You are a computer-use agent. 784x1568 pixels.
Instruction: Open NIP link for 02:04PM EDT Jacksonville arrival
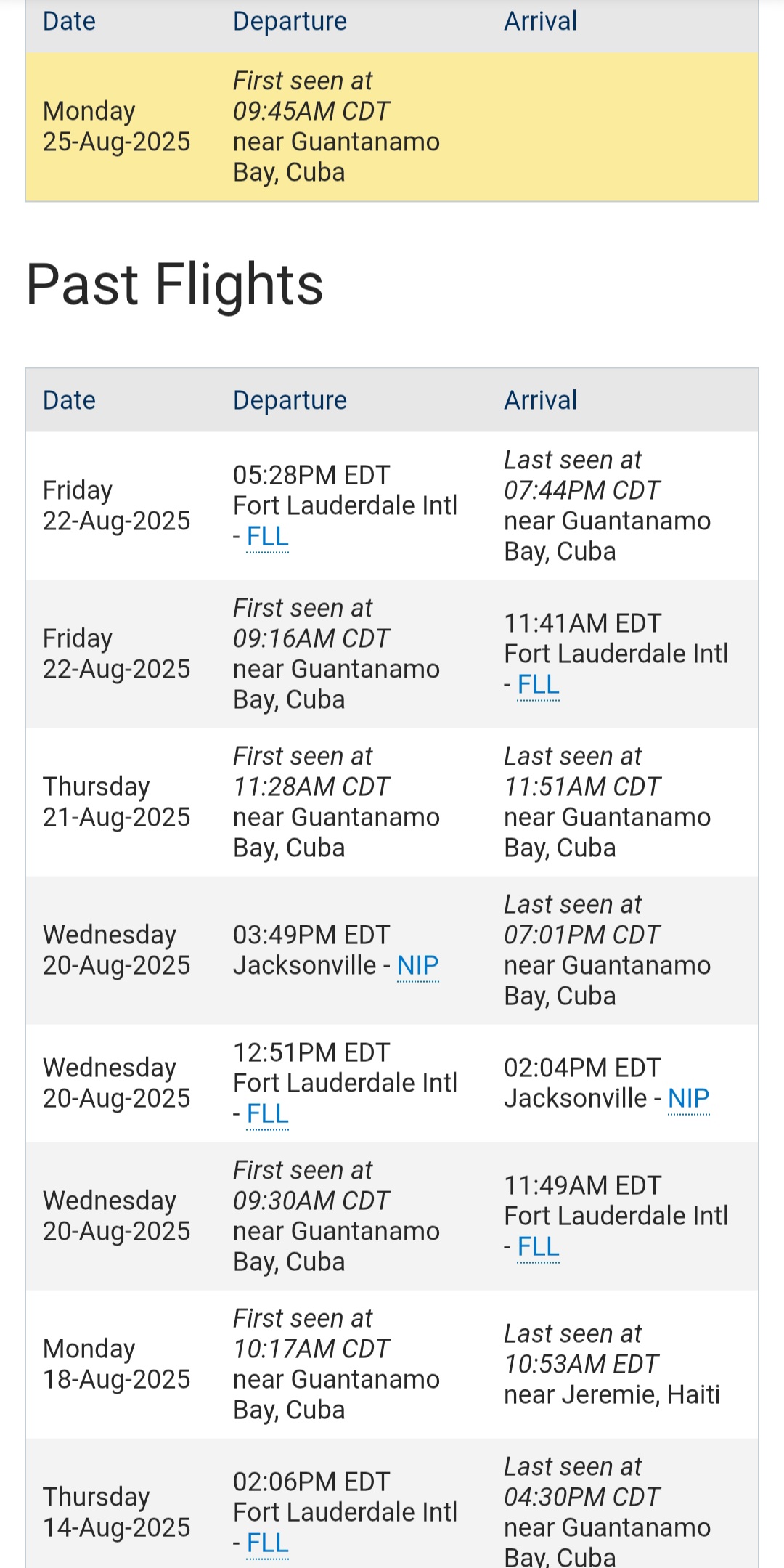click(x=689, y=1099)
